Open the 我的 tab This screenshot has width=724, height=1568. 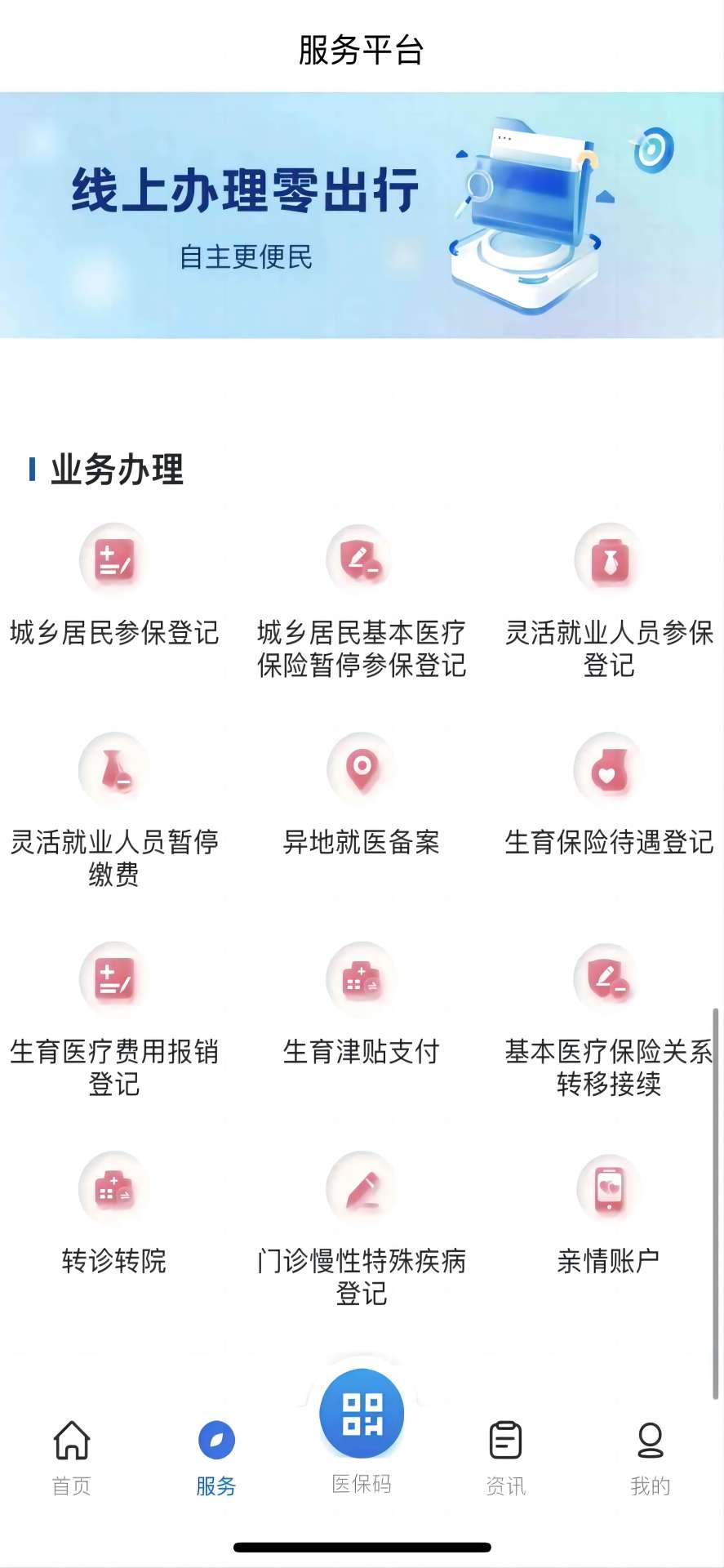click(651, 1458)
